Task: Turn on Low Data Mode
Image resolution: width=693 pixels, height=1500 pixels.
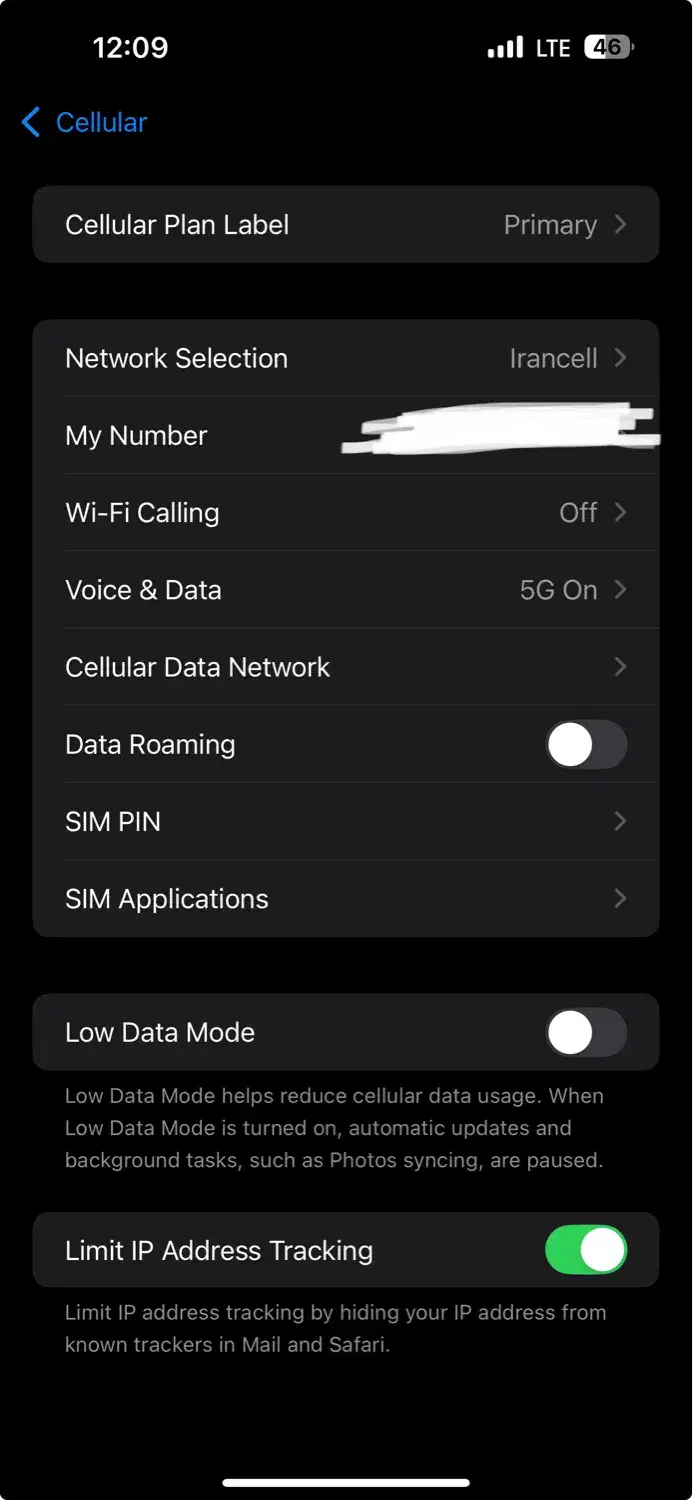Action: pos(586,1033)
